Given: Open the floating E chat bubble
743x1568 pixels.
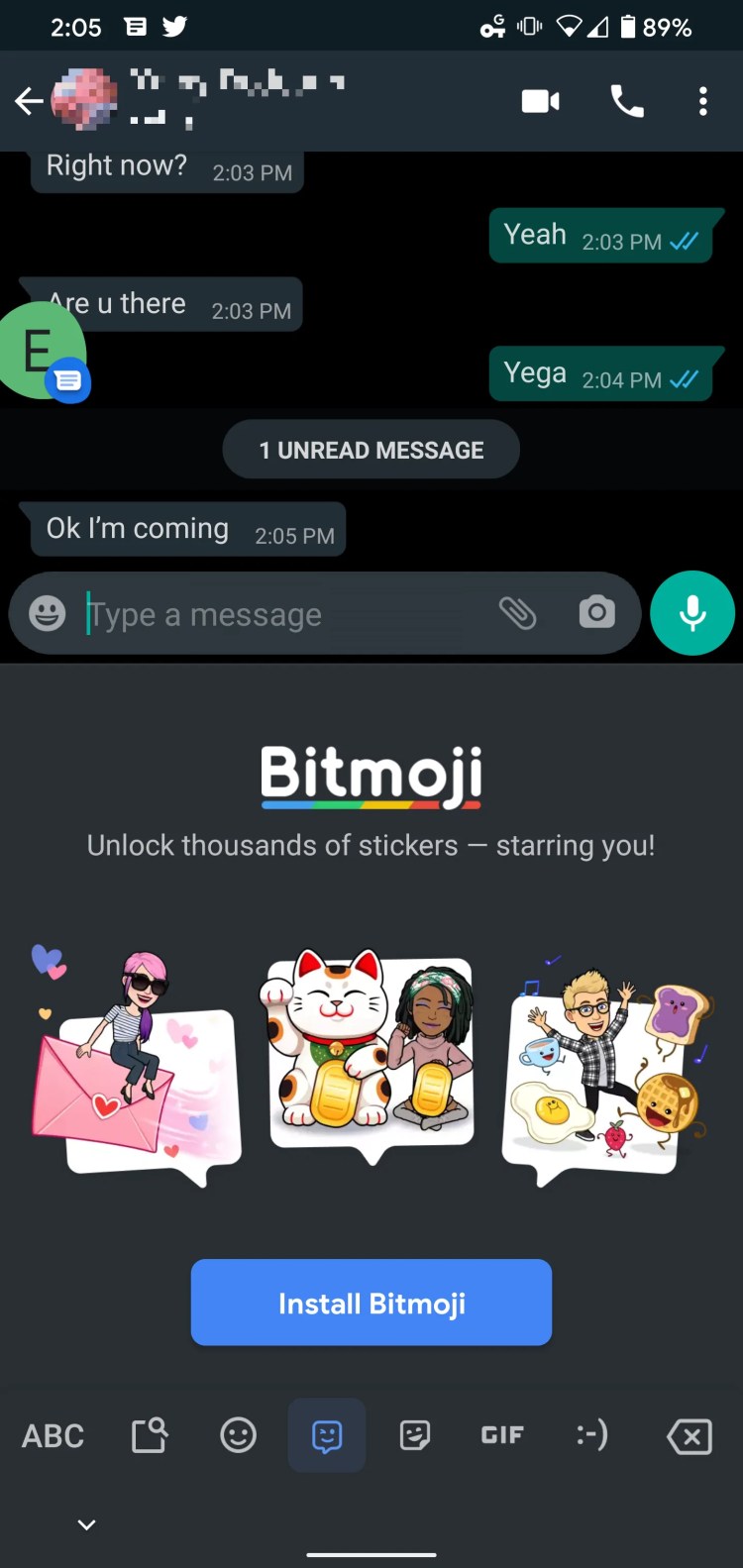Looking at the screenshot, I should point(40,352).
